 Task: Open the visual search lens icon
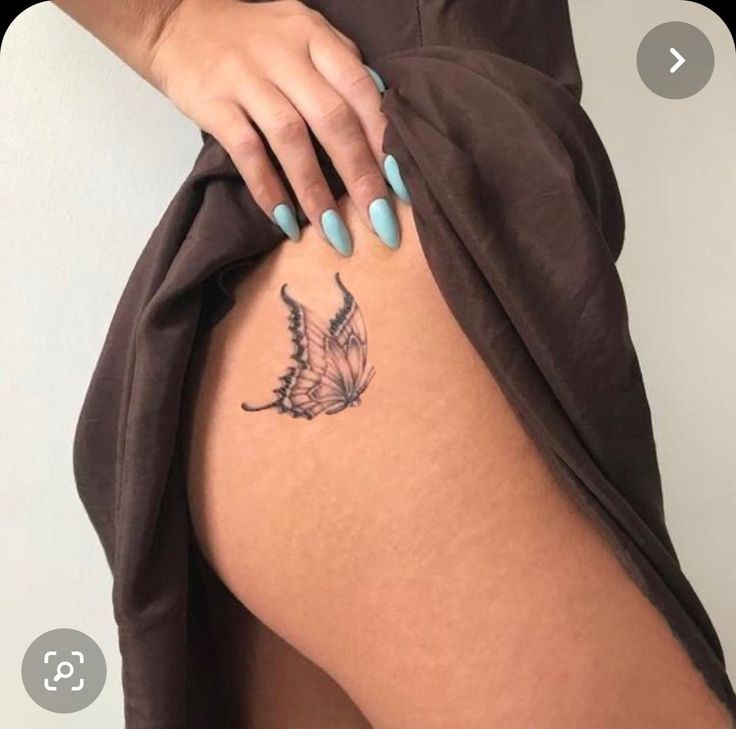coord(64,670)
